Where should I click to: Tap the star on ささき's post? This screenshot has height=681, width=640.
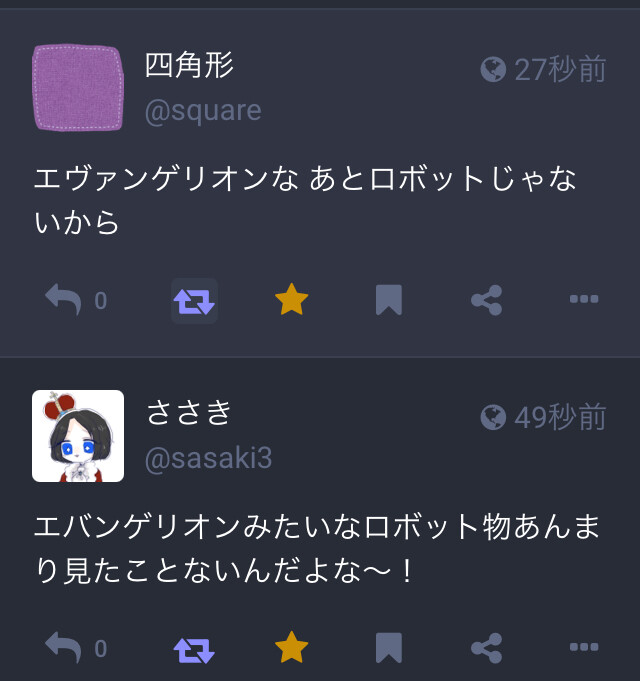pyautogui.click(x=291, y=649)
